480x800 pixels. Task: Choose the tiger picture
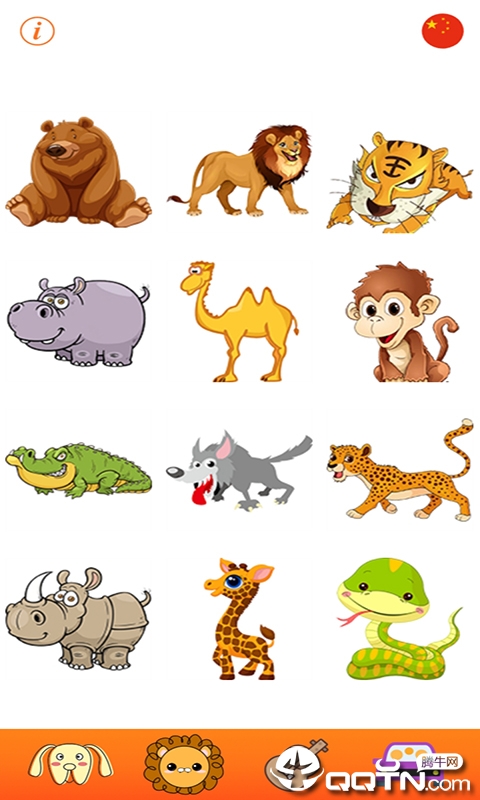pos(399,182)
